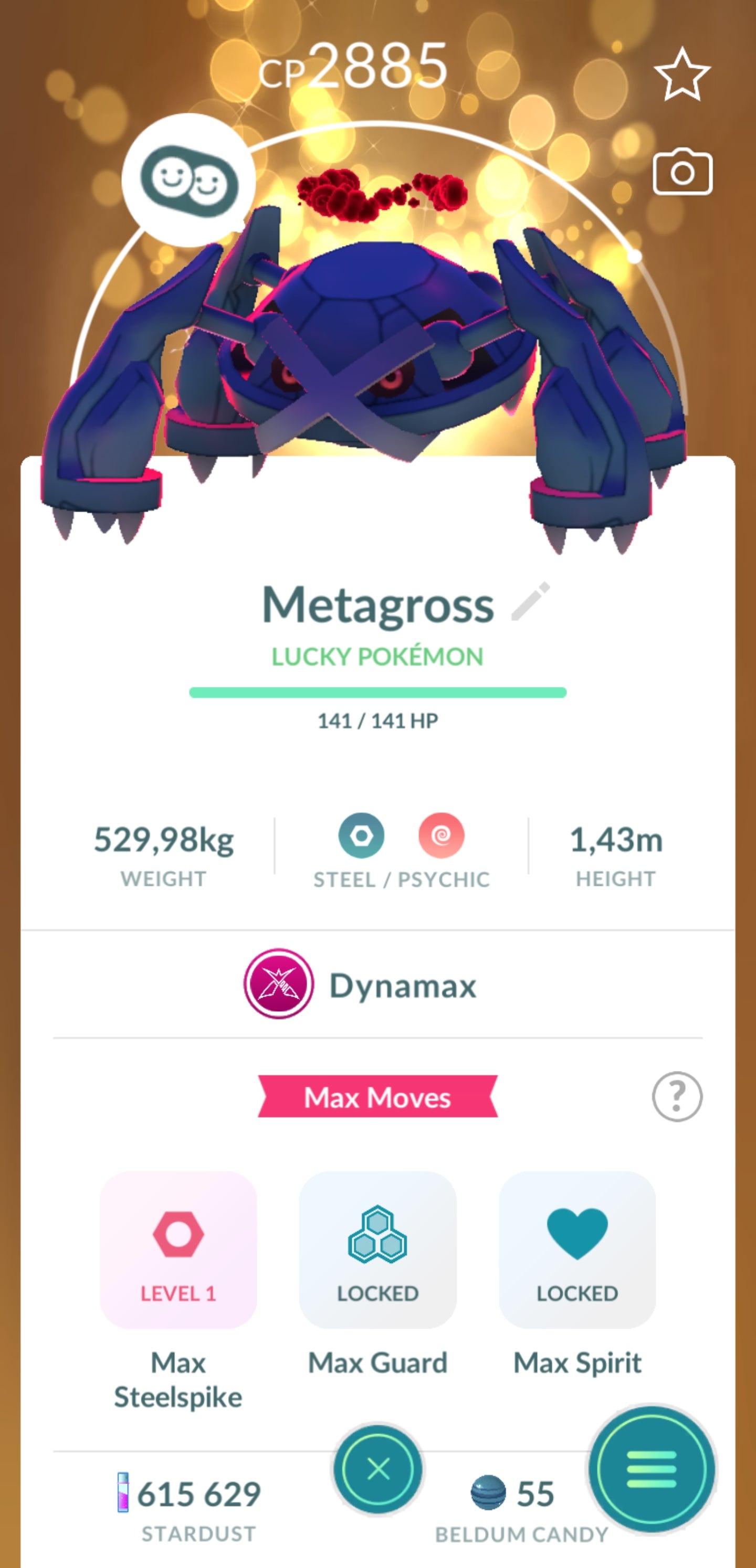The image size is (756, 1568).
Task: Edit Metagross nickname with the pencil icon
Action: 530,602
